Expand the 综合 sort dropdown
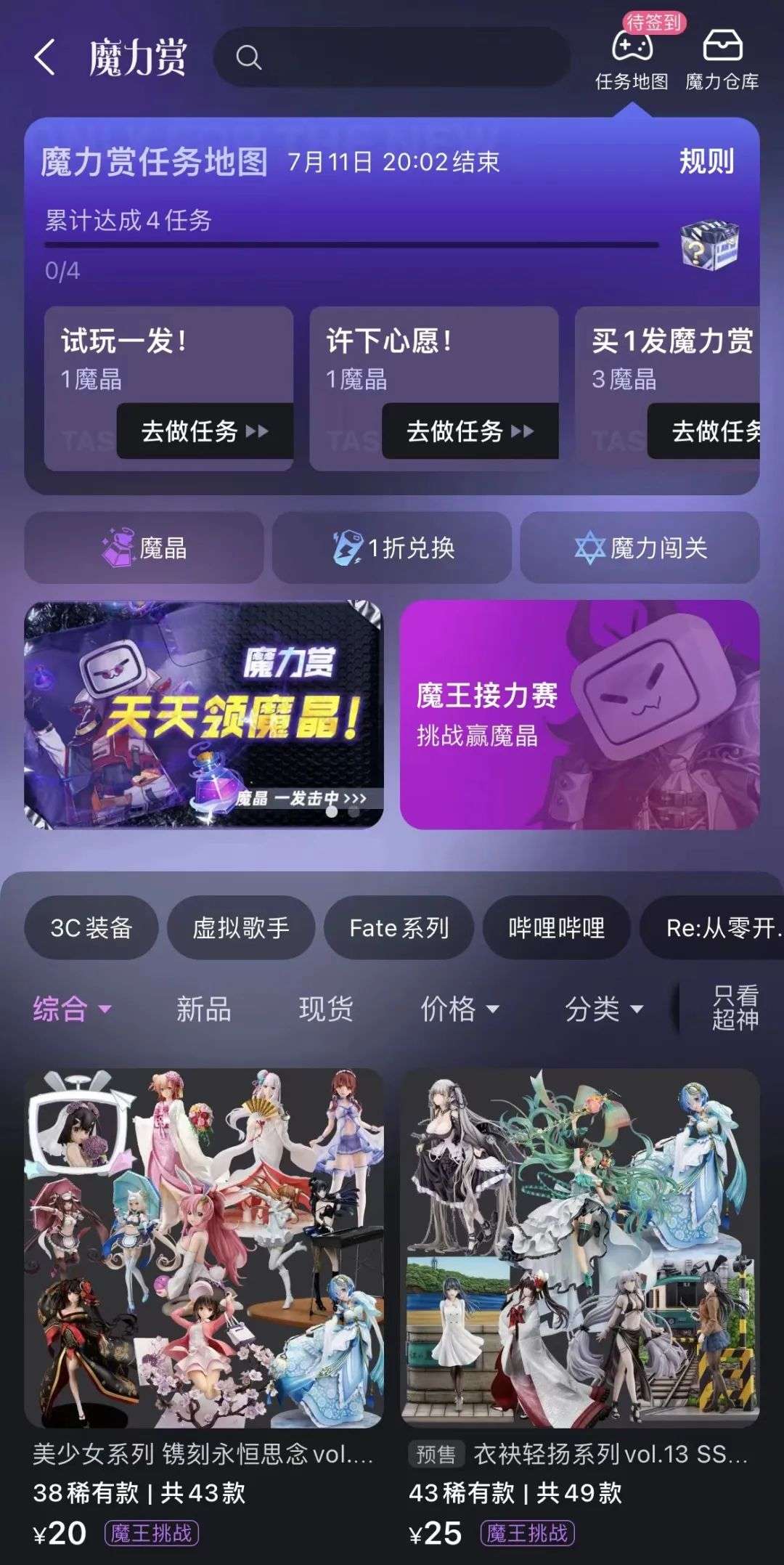The image size is (784, 1565). 72,1009
